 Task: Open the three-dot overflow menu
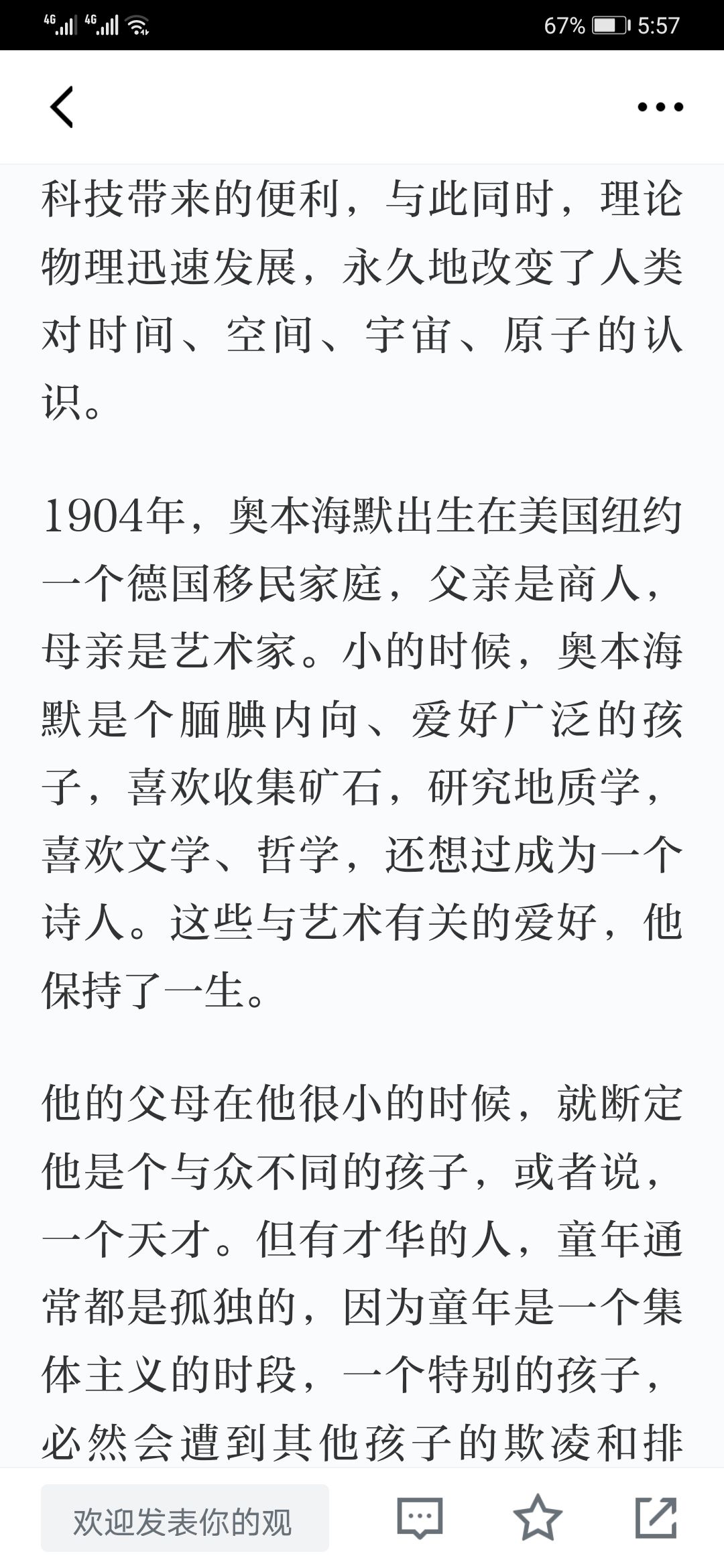pyautogui.click(x=660, y=107)
